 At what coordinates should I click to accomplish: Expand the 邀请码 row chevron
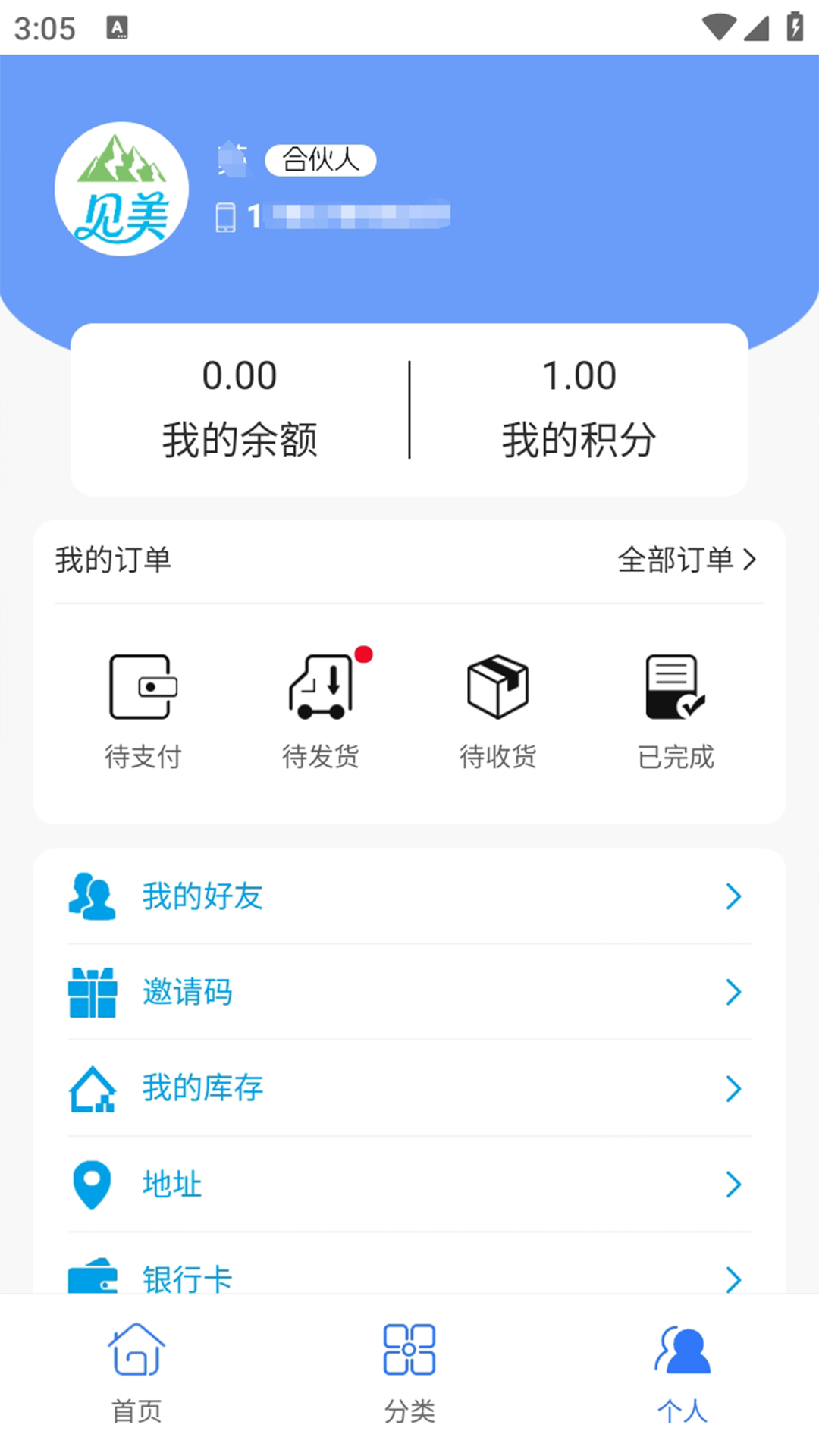(733, 992)
